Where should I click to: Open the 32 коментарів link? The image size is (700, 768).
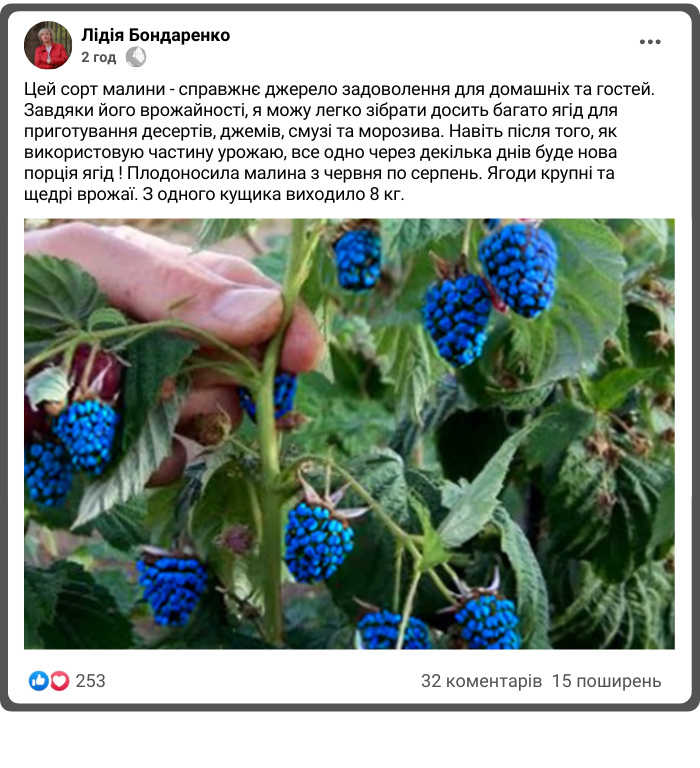481,681
